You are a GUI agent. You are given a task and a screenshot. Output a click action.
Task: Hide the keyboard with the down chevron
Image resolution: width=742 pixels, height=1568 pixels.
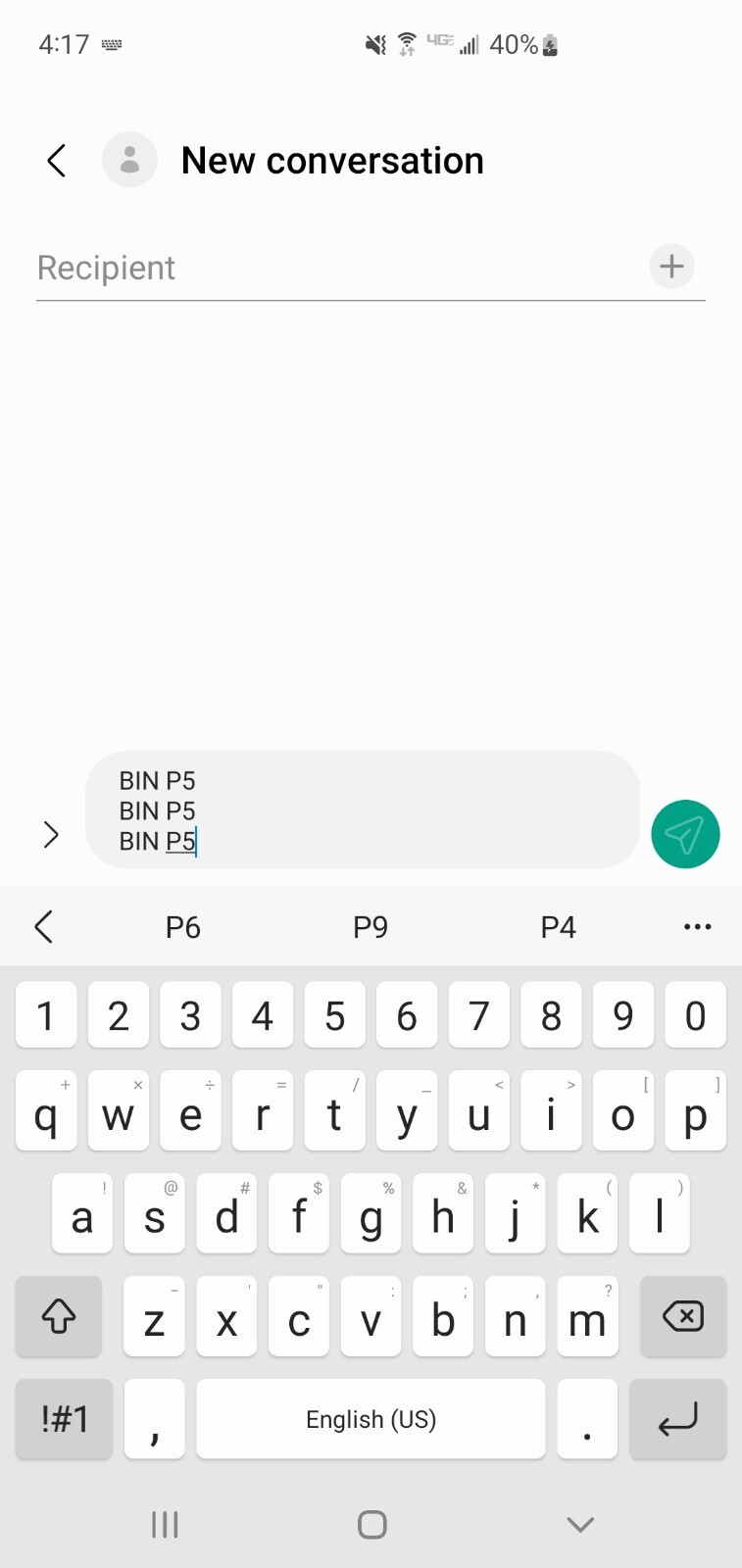point(581,1525)
